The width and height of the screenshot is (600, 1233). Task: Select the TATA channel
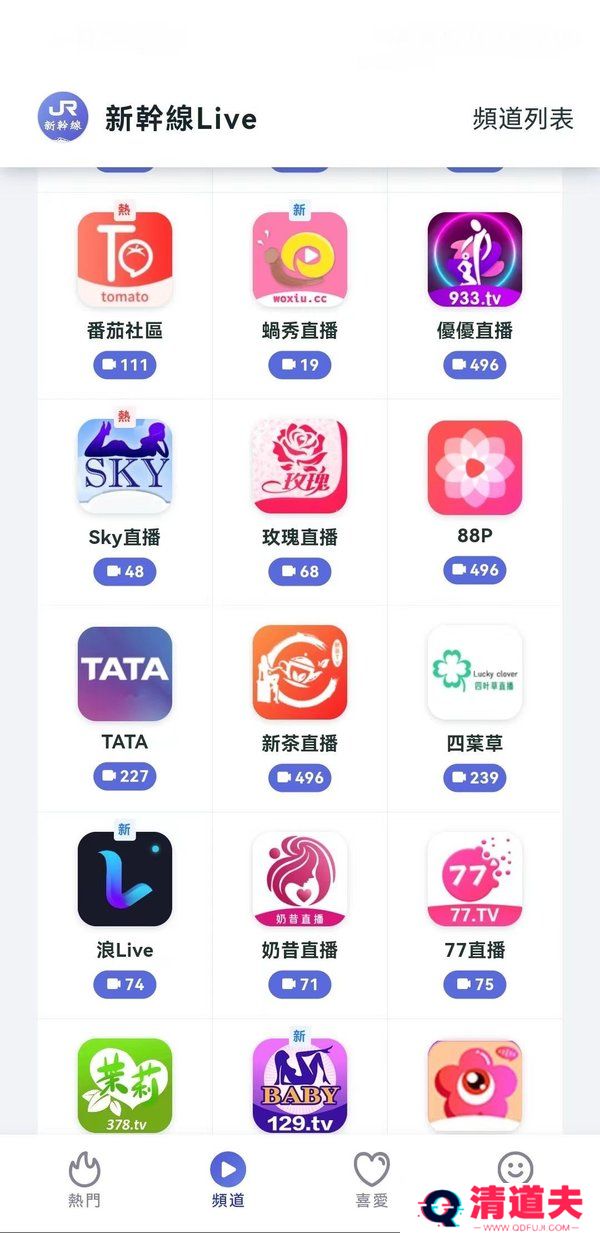pyautogui.click(x=125, y=673)
